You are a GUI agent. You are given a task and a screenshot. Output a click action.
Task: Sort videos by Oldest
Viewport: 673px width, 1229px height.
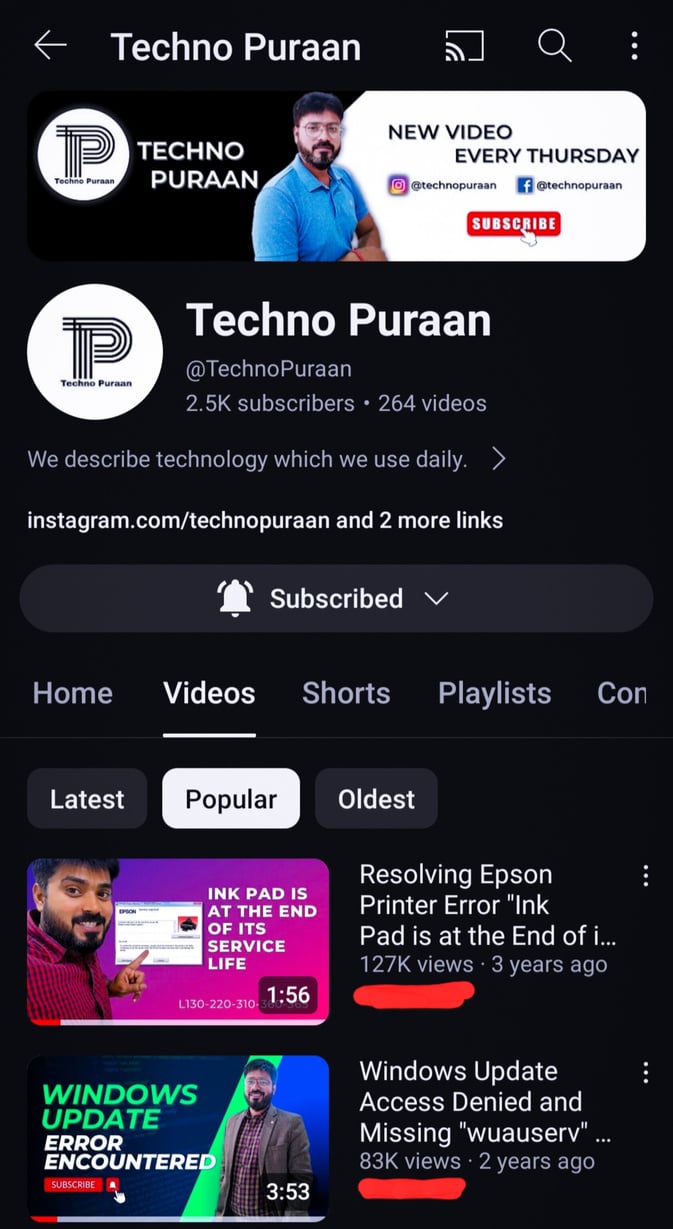(x=376, y=799)
